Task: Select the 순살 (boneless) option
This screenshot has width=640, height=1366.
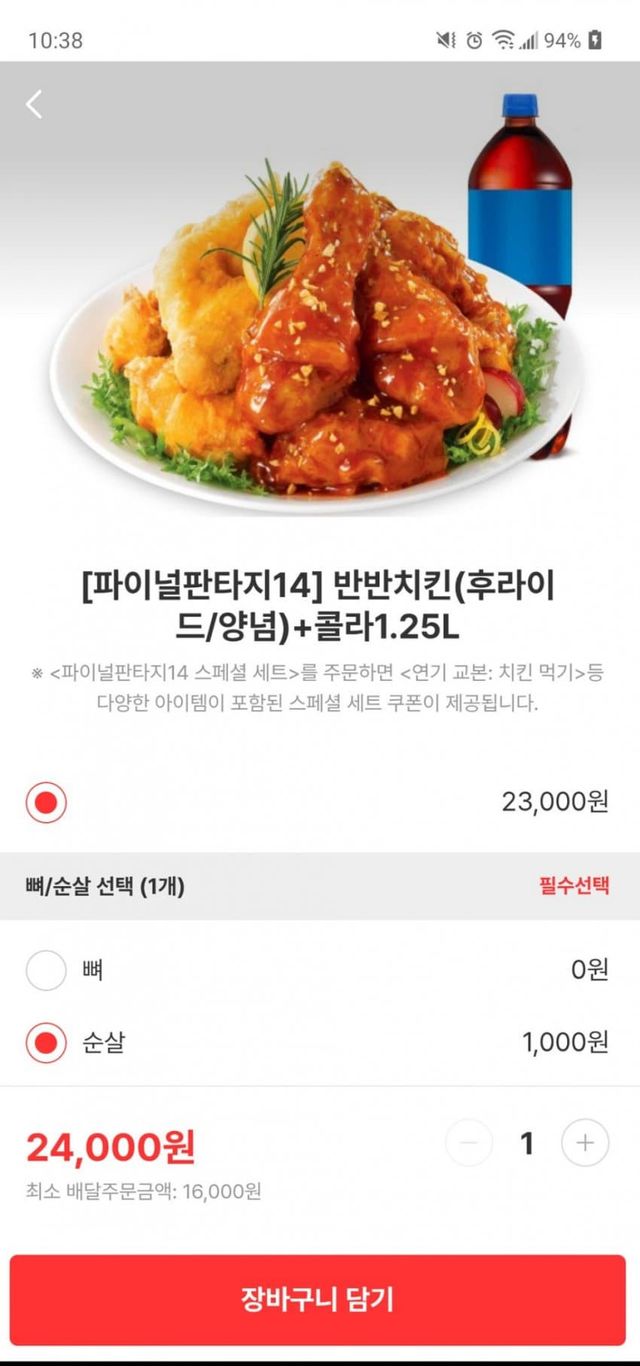Action: point(46,1043)
